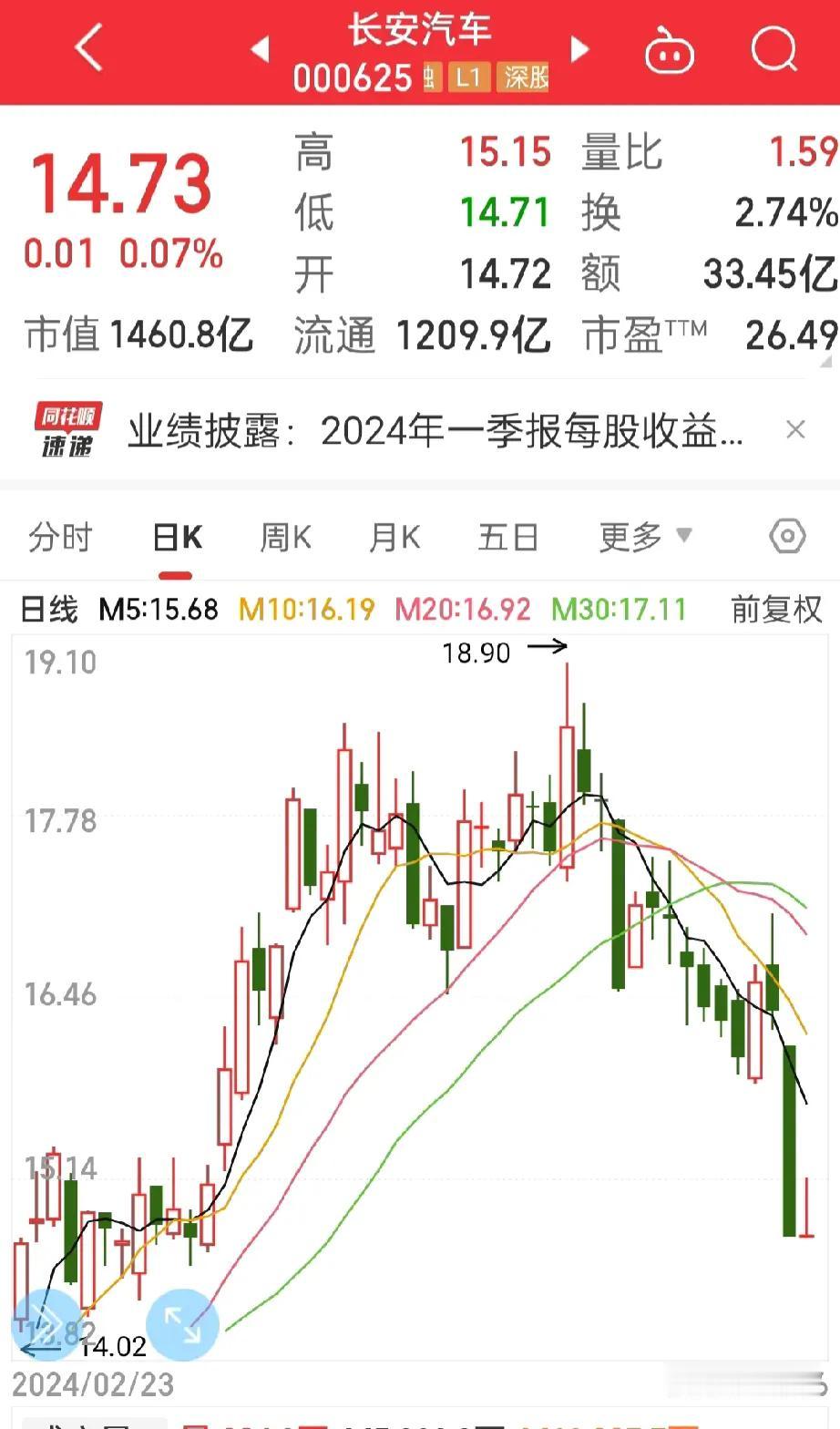
Task: Switch to the 分时 tab
Action: point(61,538)
